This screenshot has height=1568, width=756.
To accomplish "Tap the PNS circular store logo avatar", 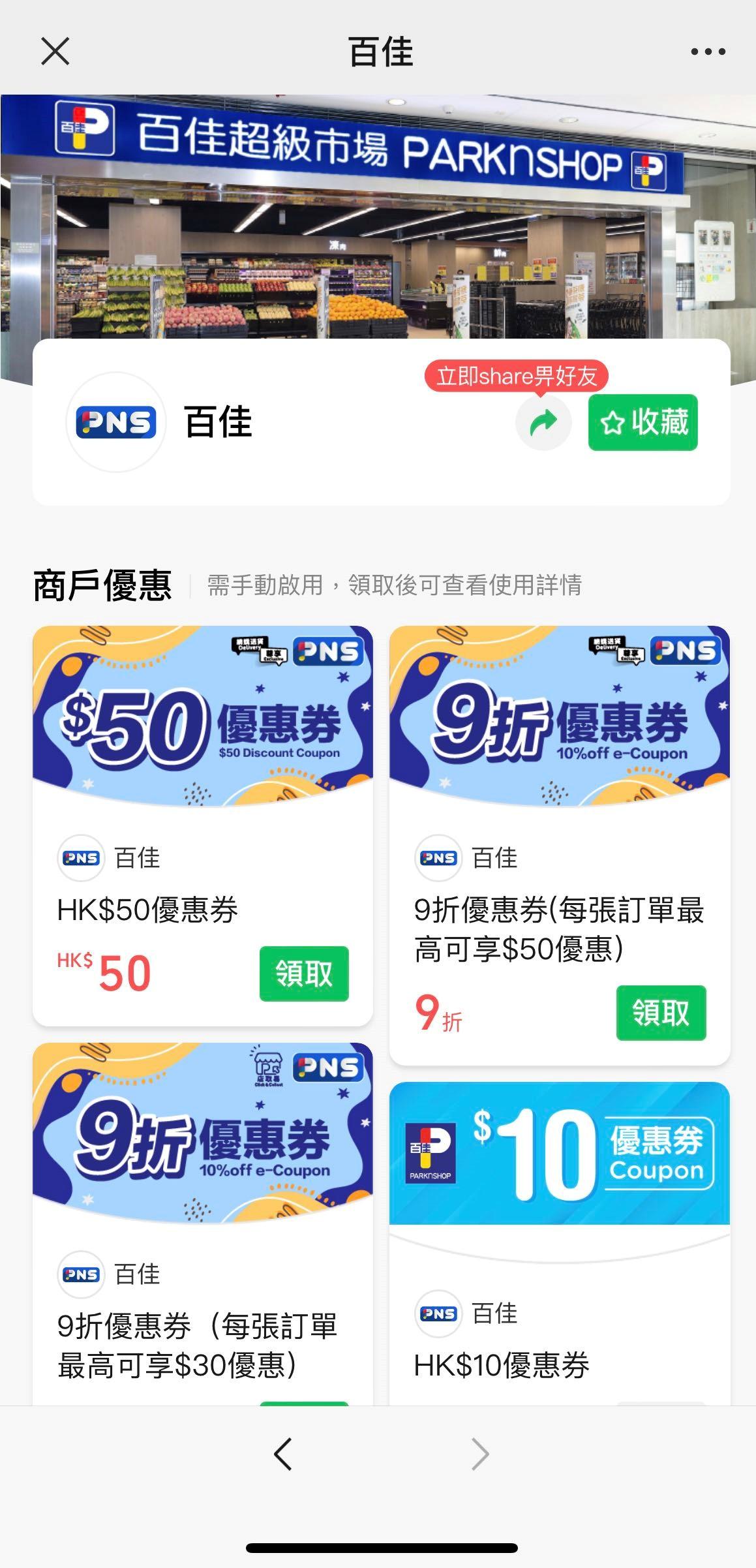I will pos(115,423).
